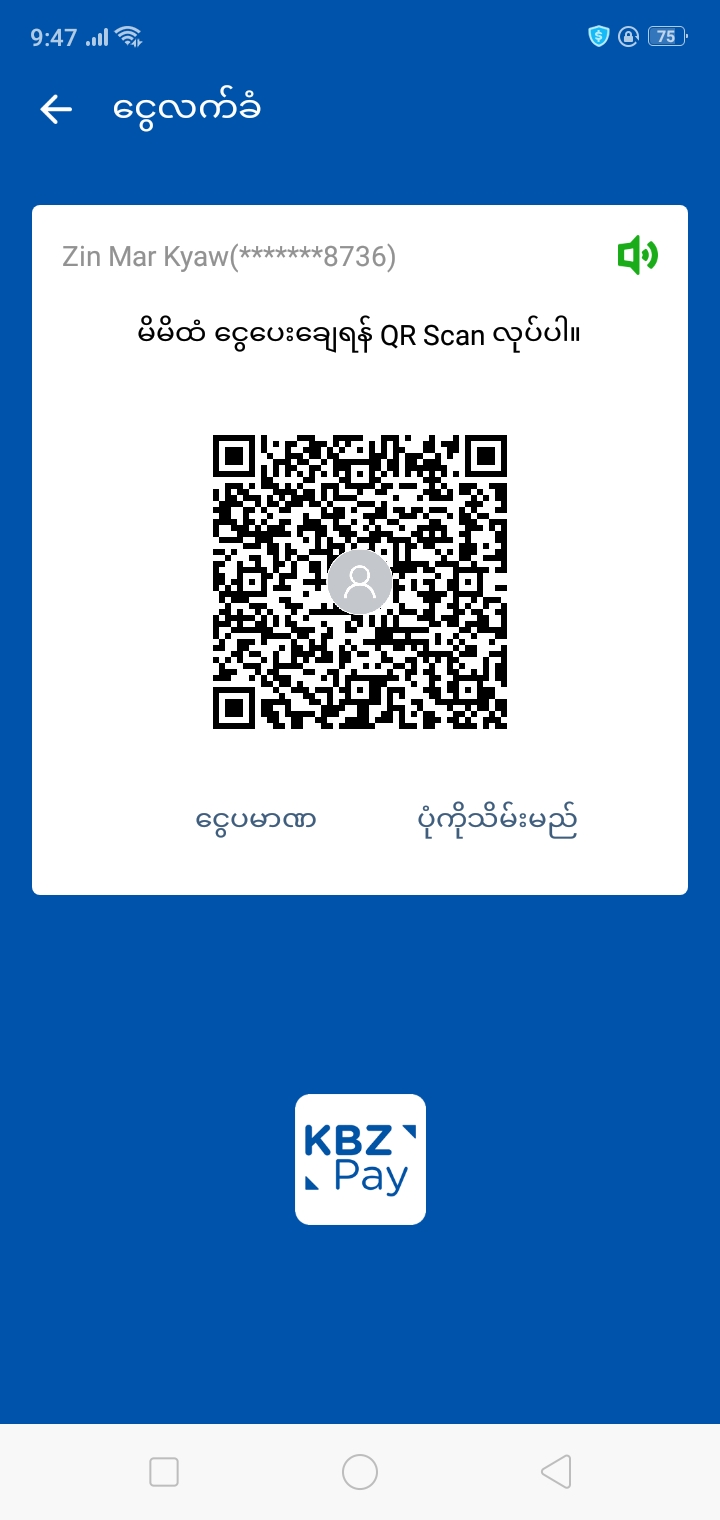Toggle the green speaker sound icon
The image size is (720, 1520).
(637, 256)
